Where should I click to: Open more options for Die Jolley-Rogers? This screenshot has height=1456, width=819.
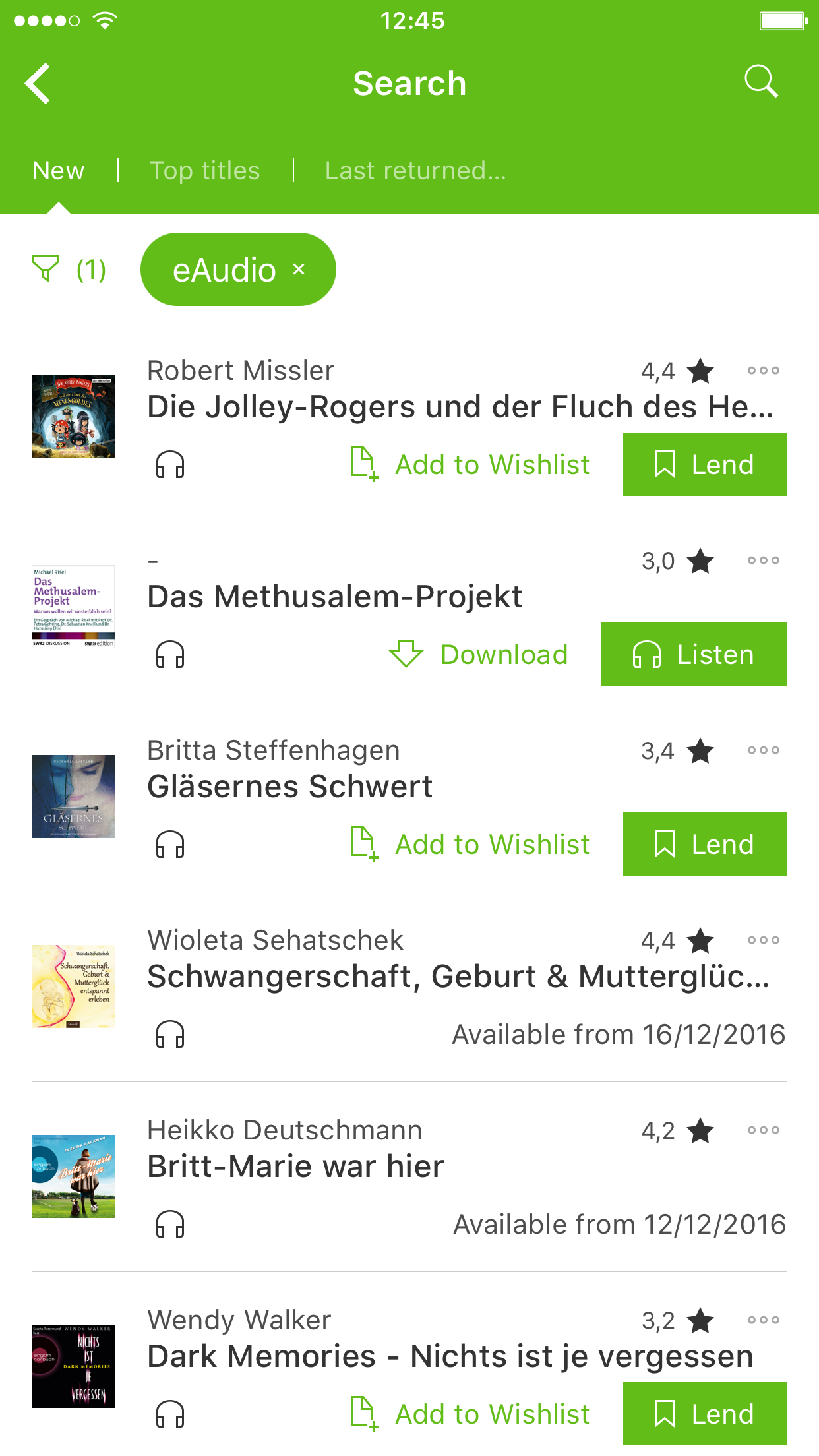763,371
